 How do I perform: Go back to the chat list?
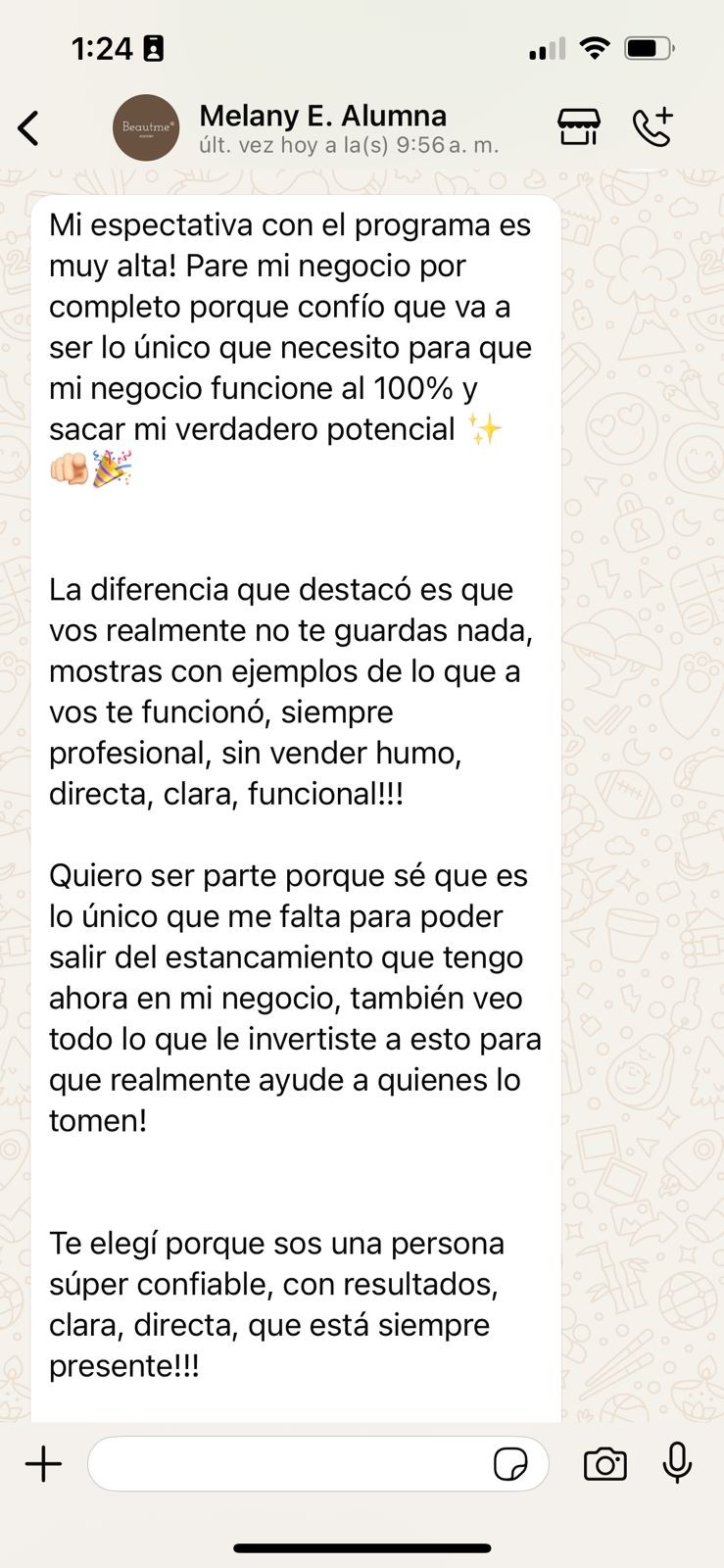29,128
